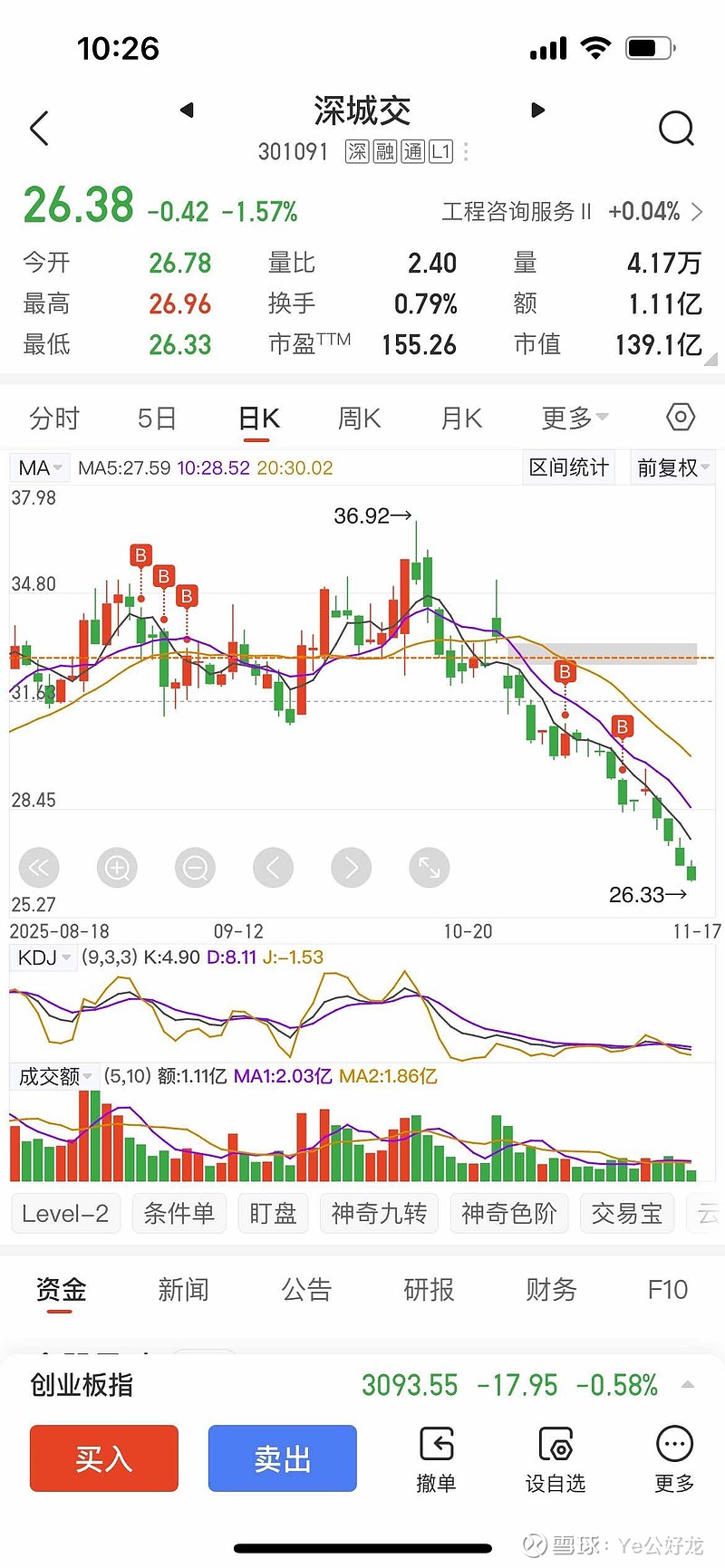Tap the 买入 buy button
The height and width of the screenshot is (1568, 725).
tap(104, 1458)
